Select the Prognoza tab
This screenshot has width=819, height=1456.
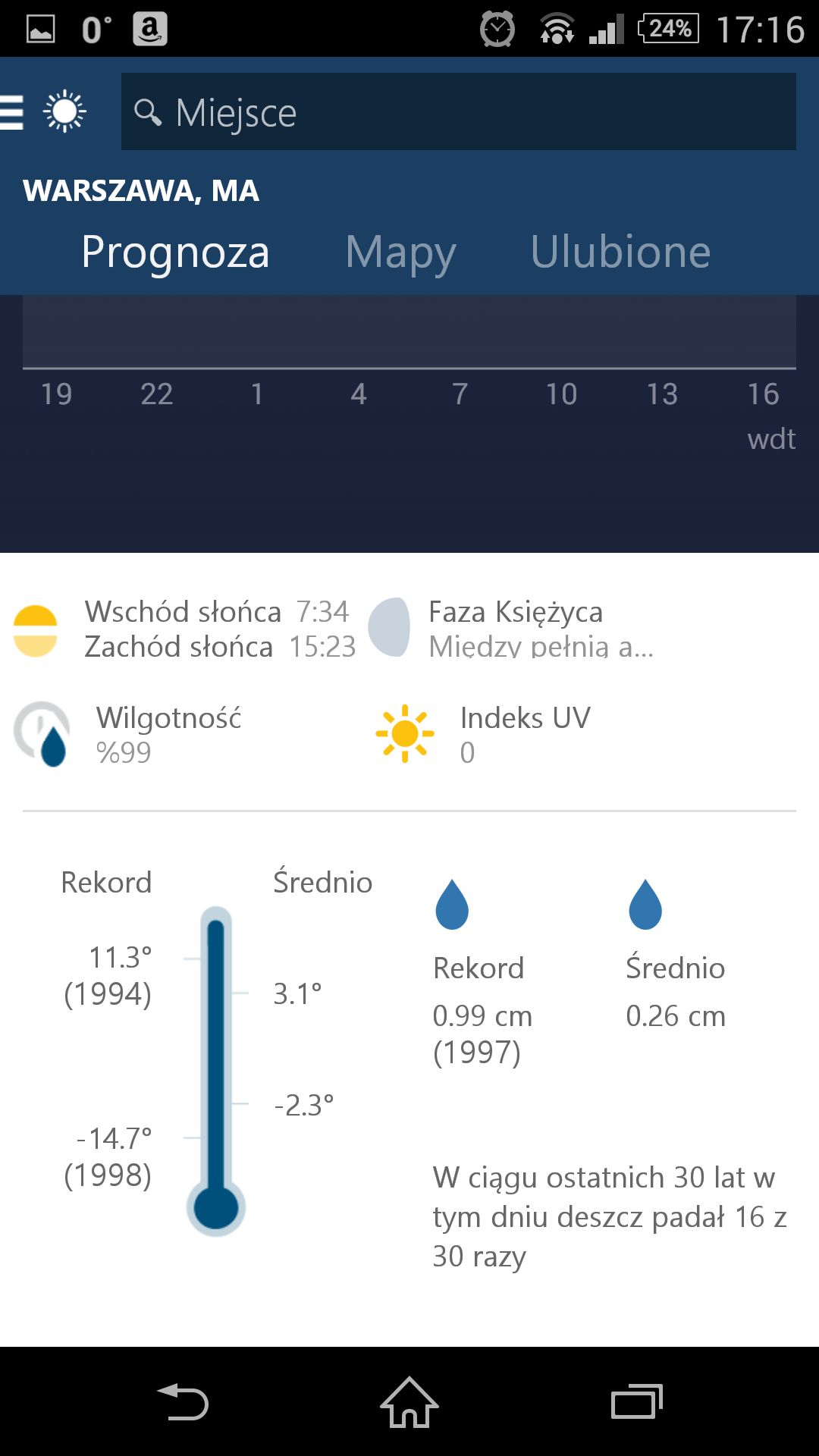[x=175, y=252]
